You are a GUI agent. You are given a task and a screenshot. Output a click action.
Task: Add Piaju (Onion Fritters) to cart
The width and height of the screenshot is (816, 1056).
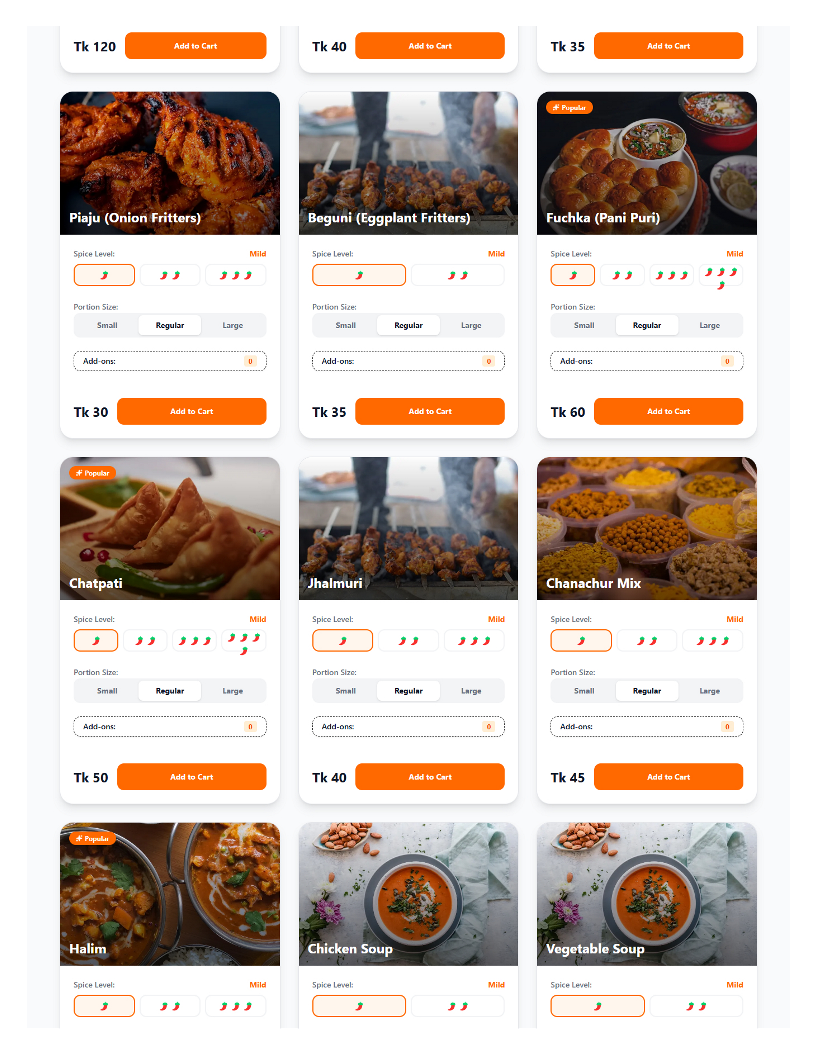tap(191, 411)
